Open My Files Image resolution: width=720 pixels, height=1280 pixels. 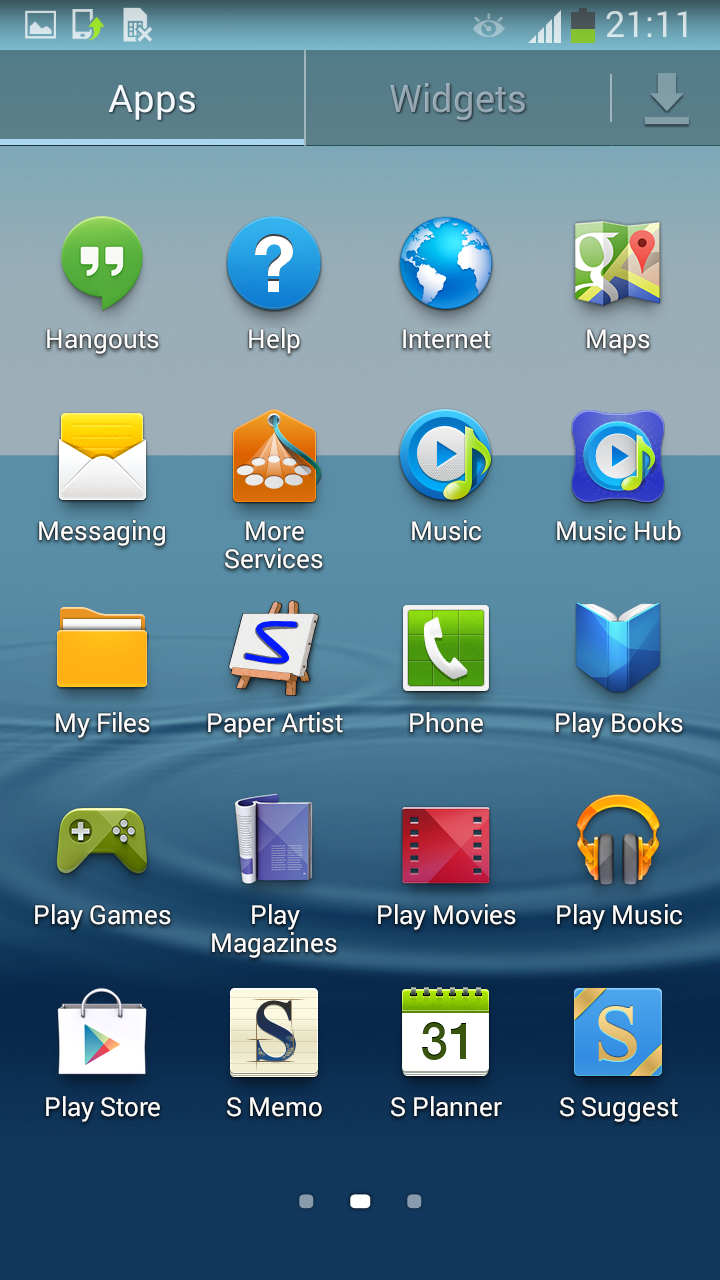102,648
